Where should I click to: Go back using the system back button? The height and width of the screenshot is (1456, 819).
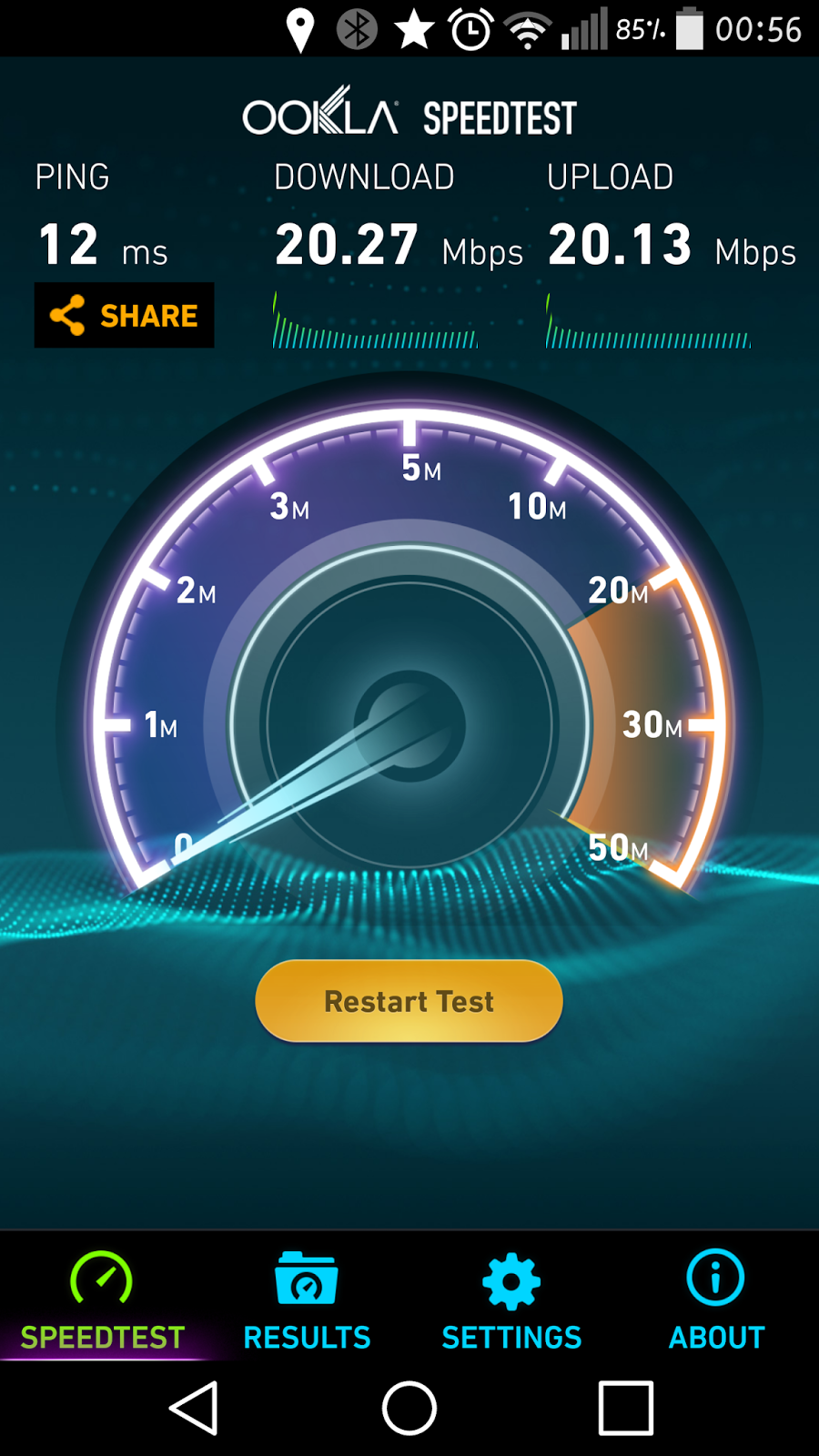tap(194, 1408)
